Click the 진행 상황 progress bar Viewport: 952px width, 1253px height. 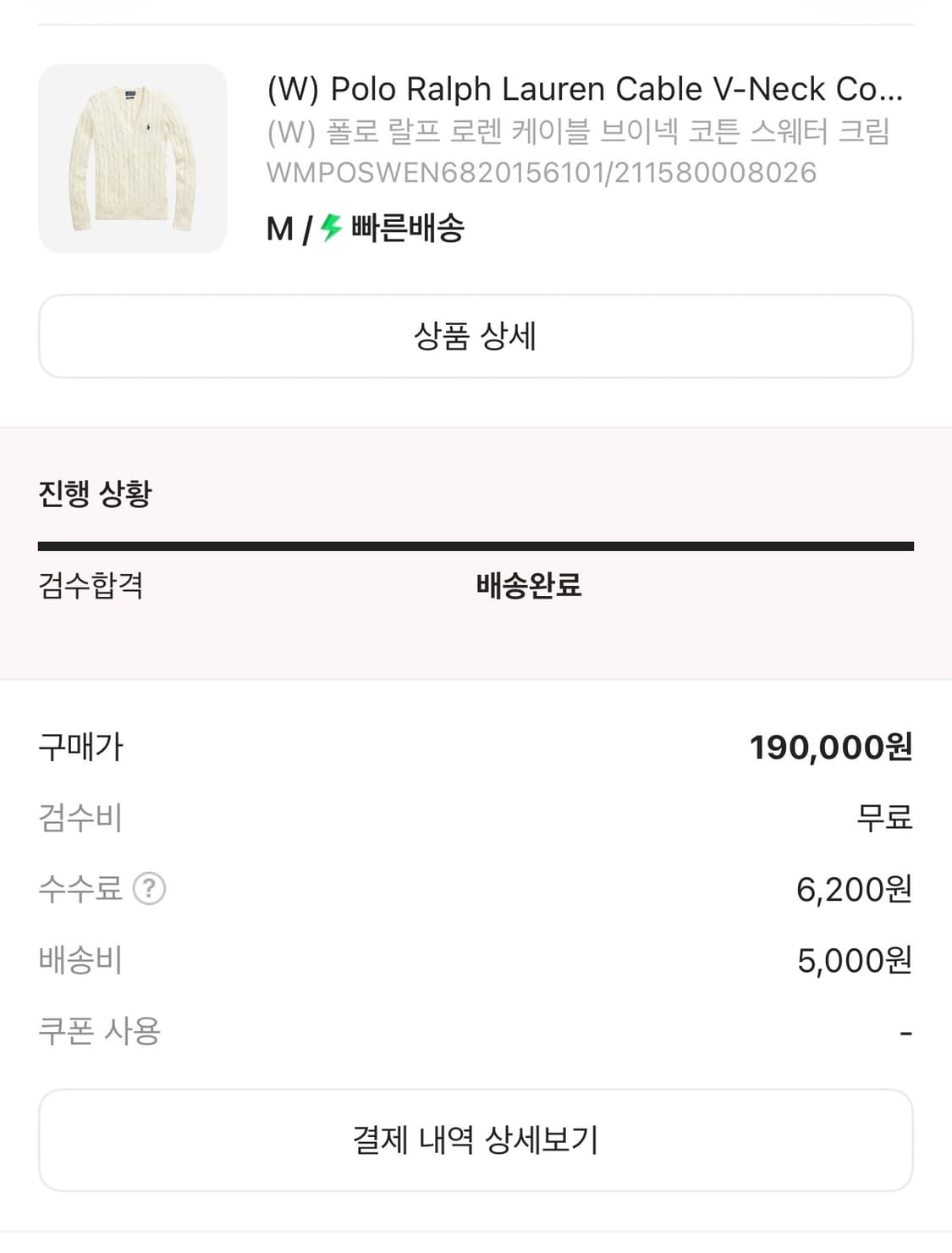(476, 542)
